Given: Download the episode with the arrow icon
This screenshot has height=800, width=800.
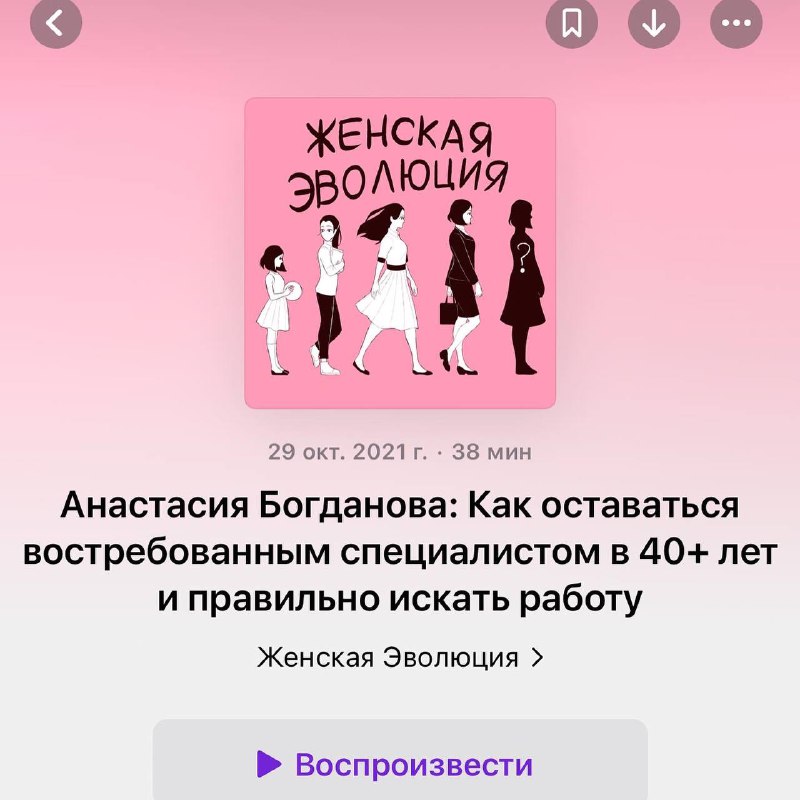Looking at the screenshot, I should [654, 23].
